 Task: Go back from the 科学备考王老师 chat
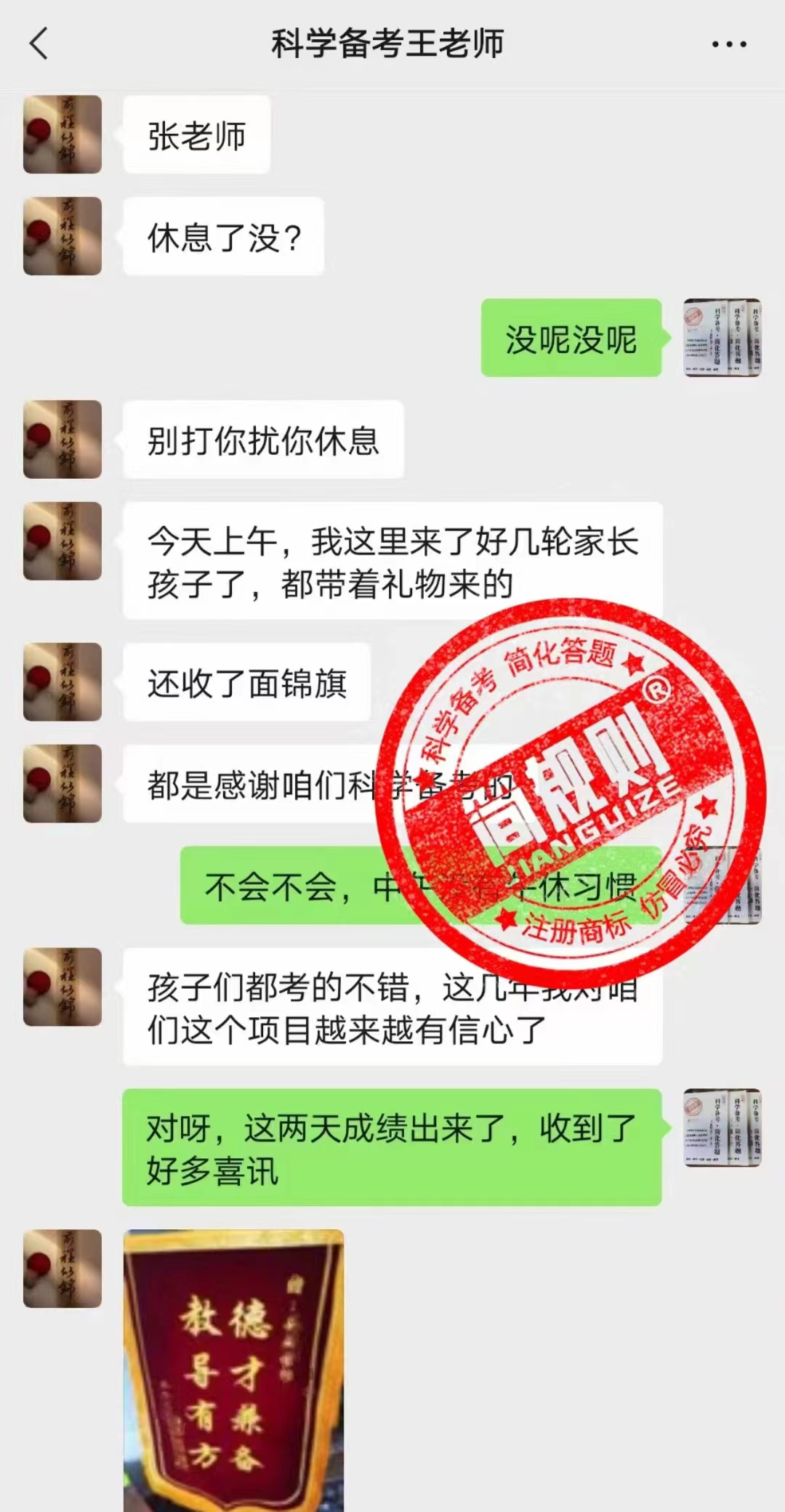coord(39,44)
